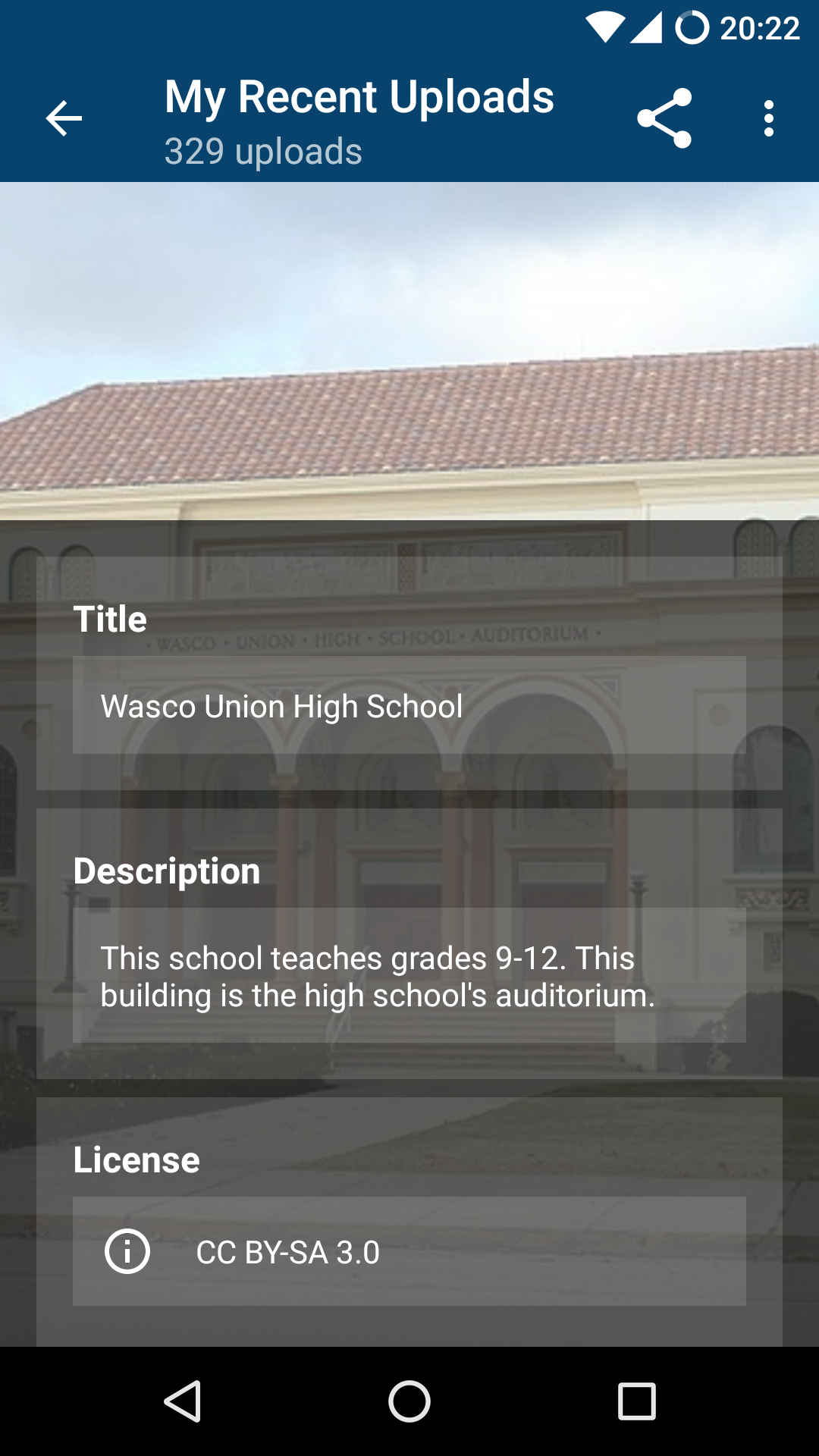
Task: Share this upload
Action: click(664, 119)
